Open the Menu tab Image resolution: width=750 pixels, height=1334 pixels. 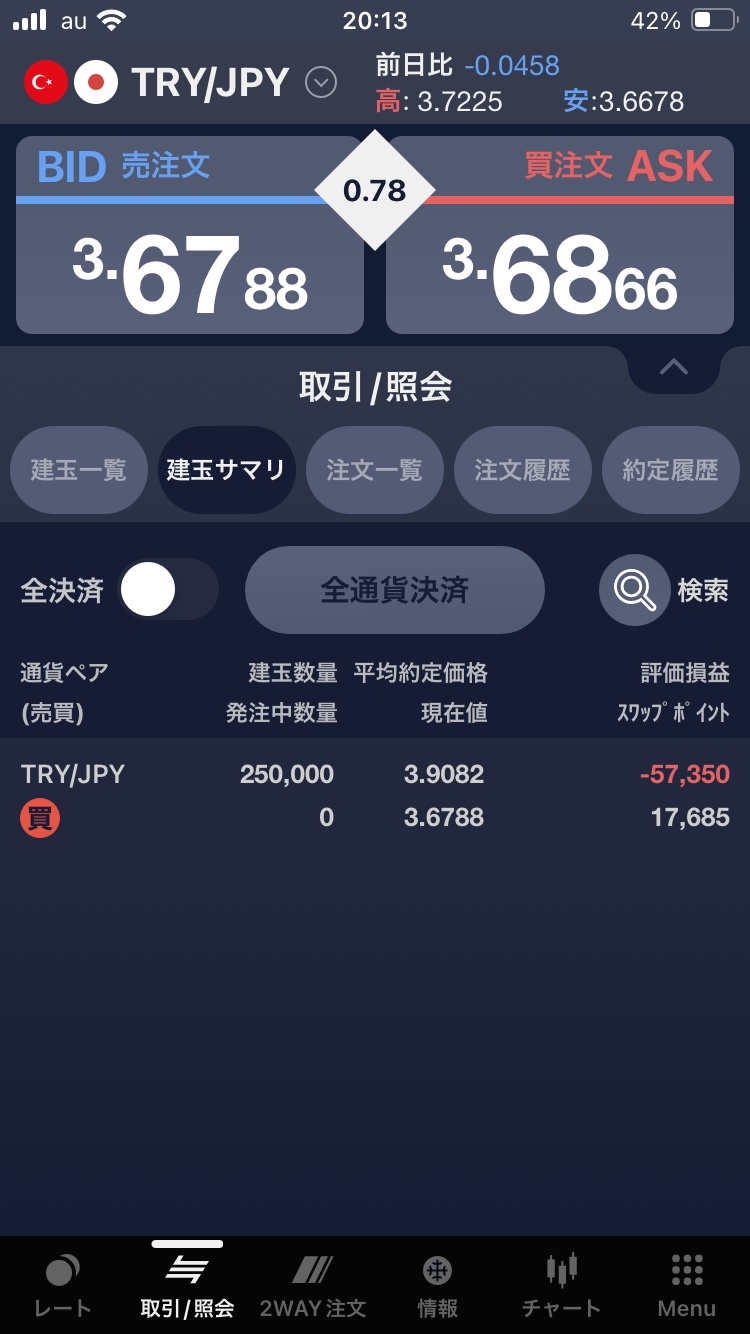click(x=687, y=1286)
